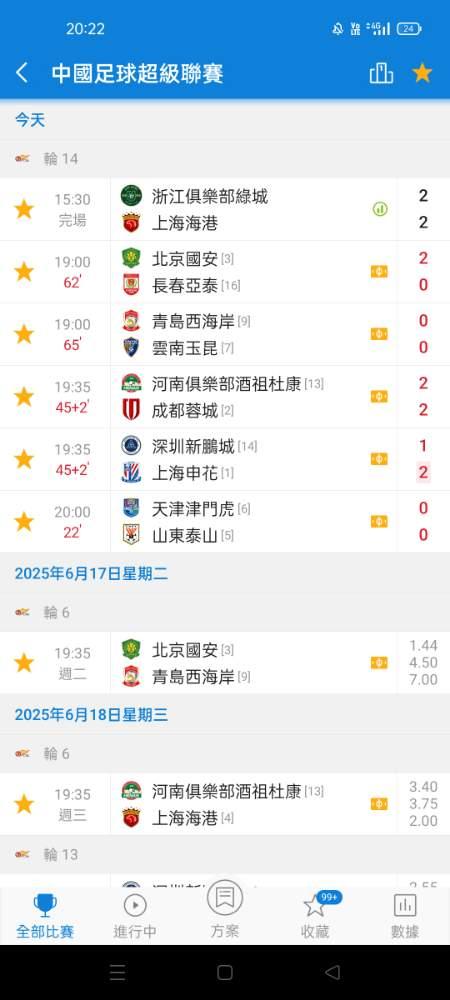Screen dimensions: 450x1000
Task: Remove star from 北京國安 vs 青島西海岸 fixture
Action: click(24, 663)
